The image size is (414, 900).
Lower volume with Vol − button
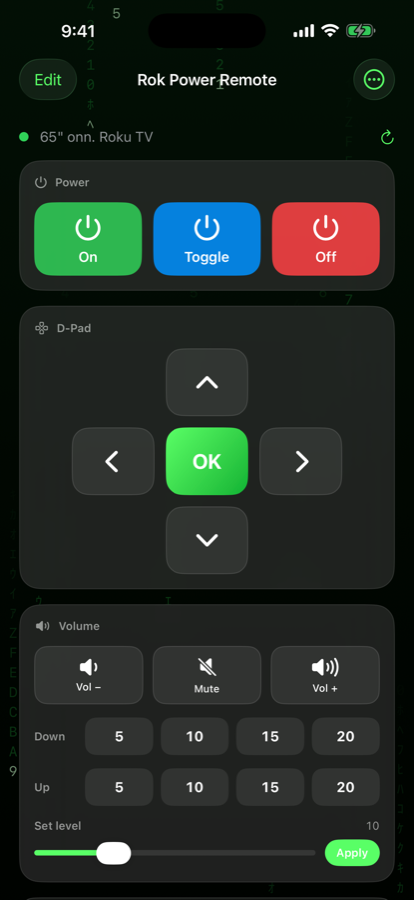coord(88,675)
